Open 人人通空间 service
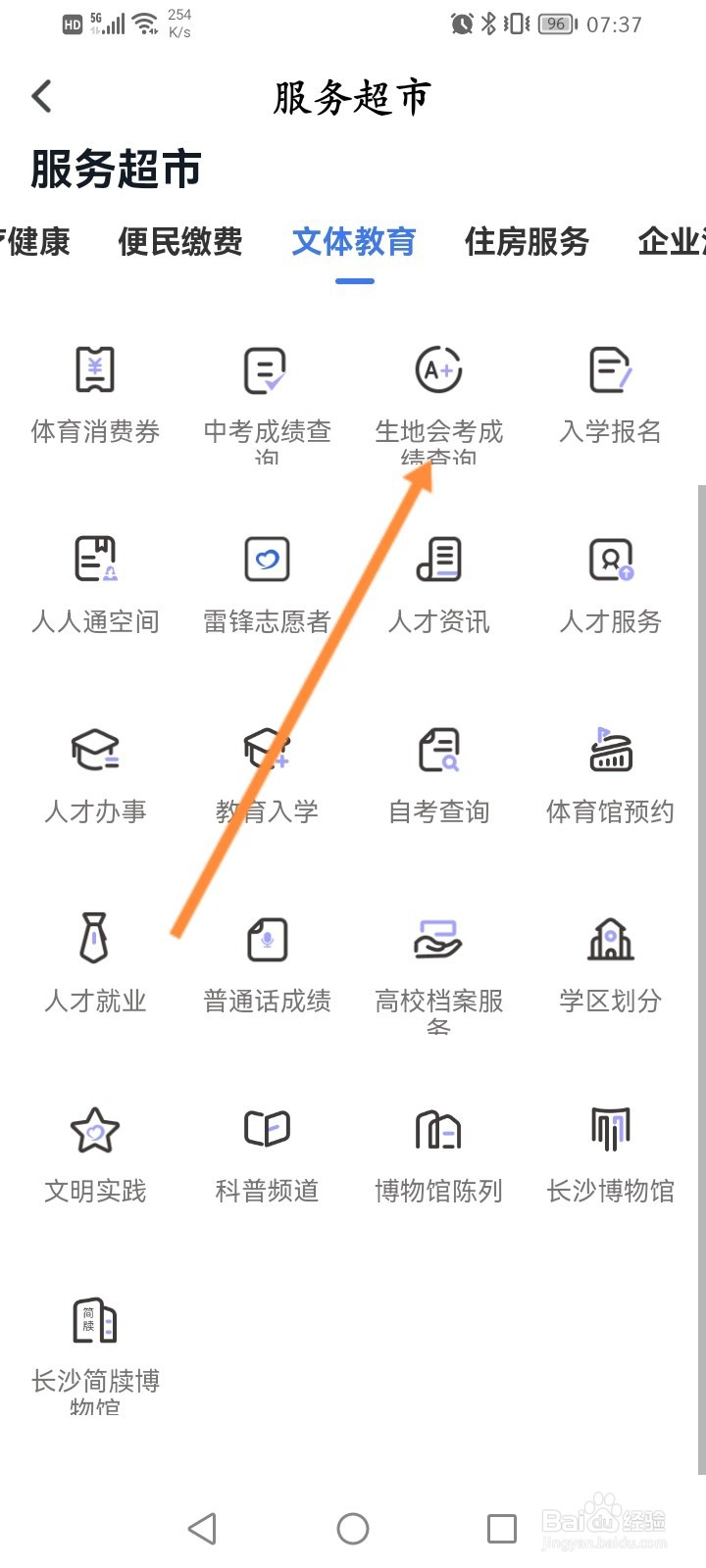 coord(94,581)
